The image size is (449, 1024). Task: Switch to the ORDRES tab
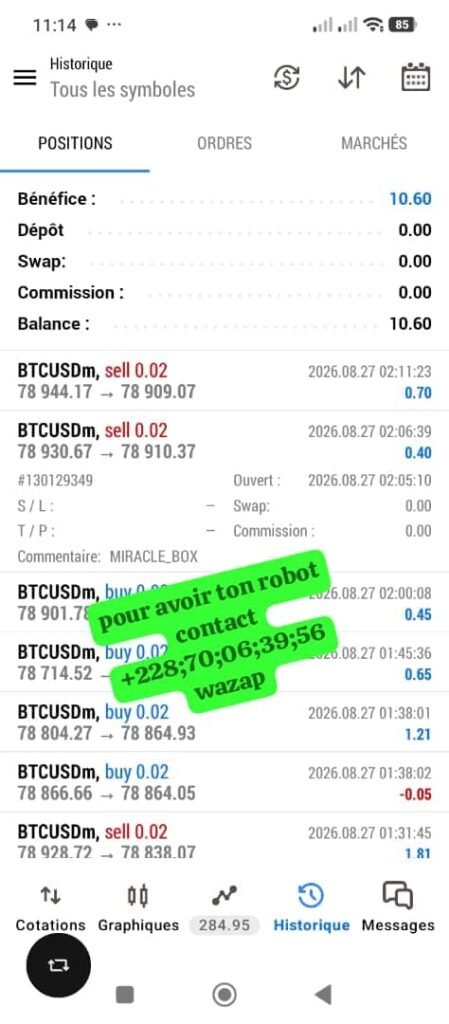tap(224, 143)
